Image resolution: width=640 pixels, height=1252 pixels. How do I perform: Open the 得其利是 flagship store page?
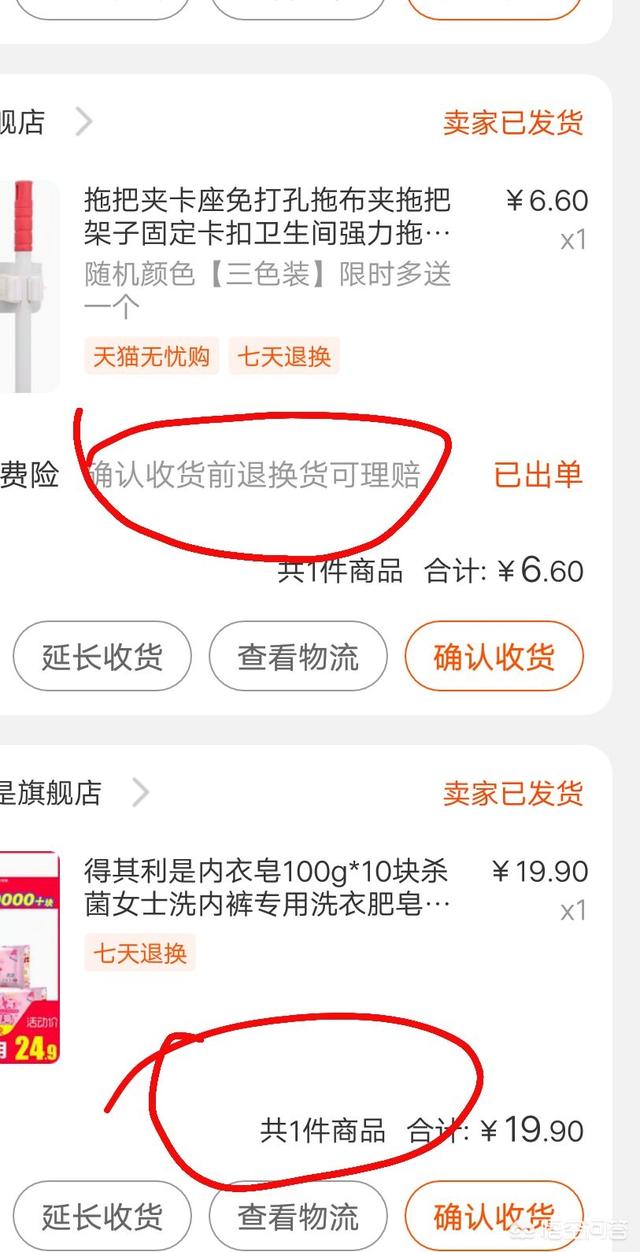(x=60, y=793)
